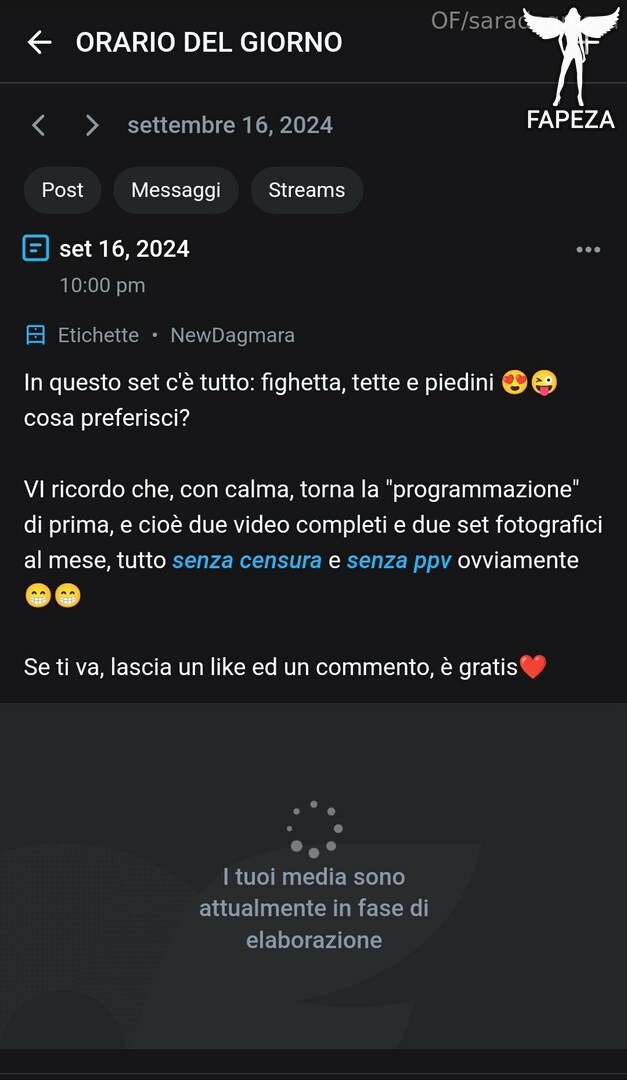Open the three-dot menu for scheduled post
The width and height of the screenshot is (627, 1080).
(588, 249)
